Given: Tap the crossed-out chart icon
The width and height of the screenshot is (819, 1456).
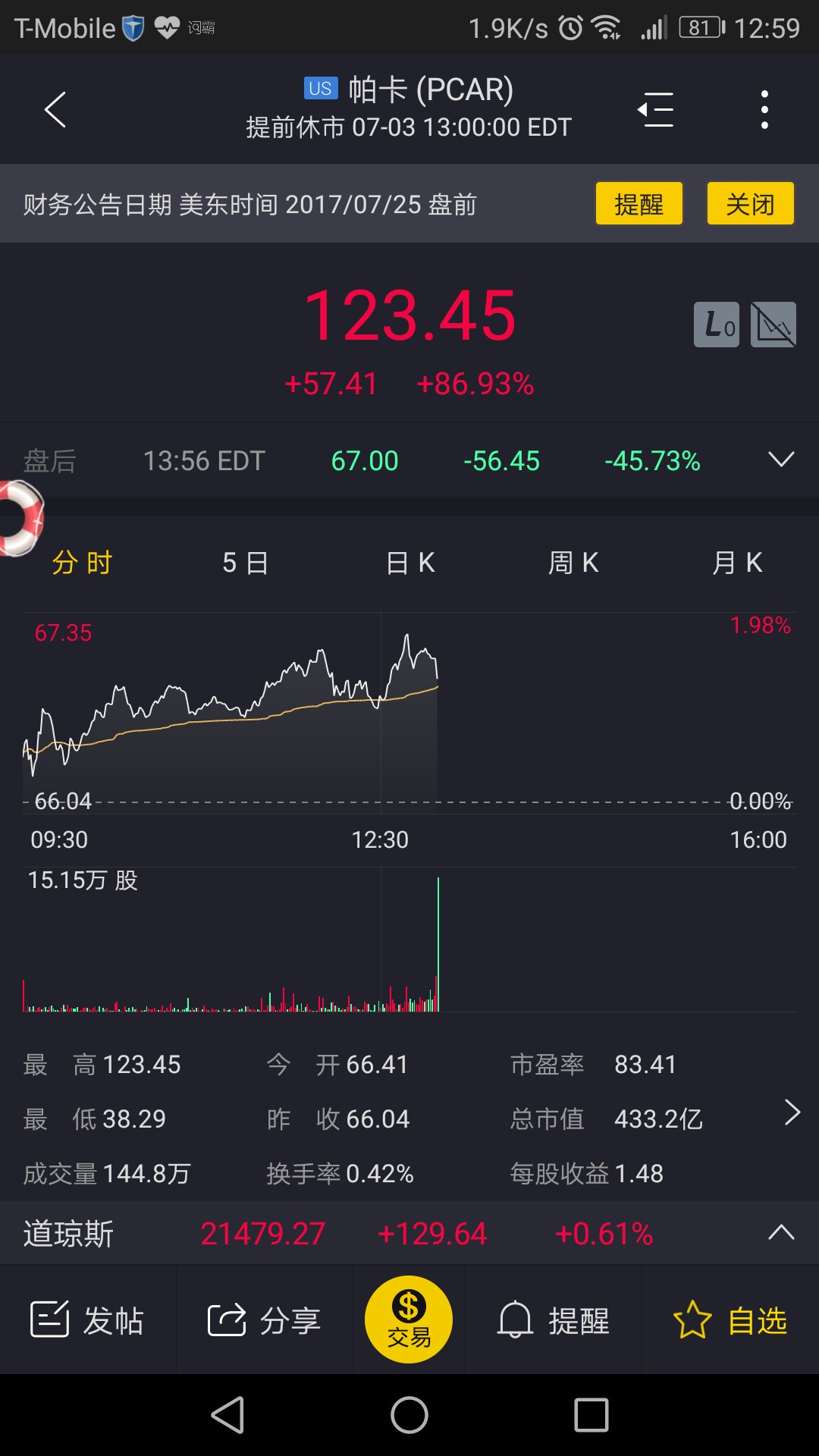Looking at the screenshot, I should tap(773, 325).
